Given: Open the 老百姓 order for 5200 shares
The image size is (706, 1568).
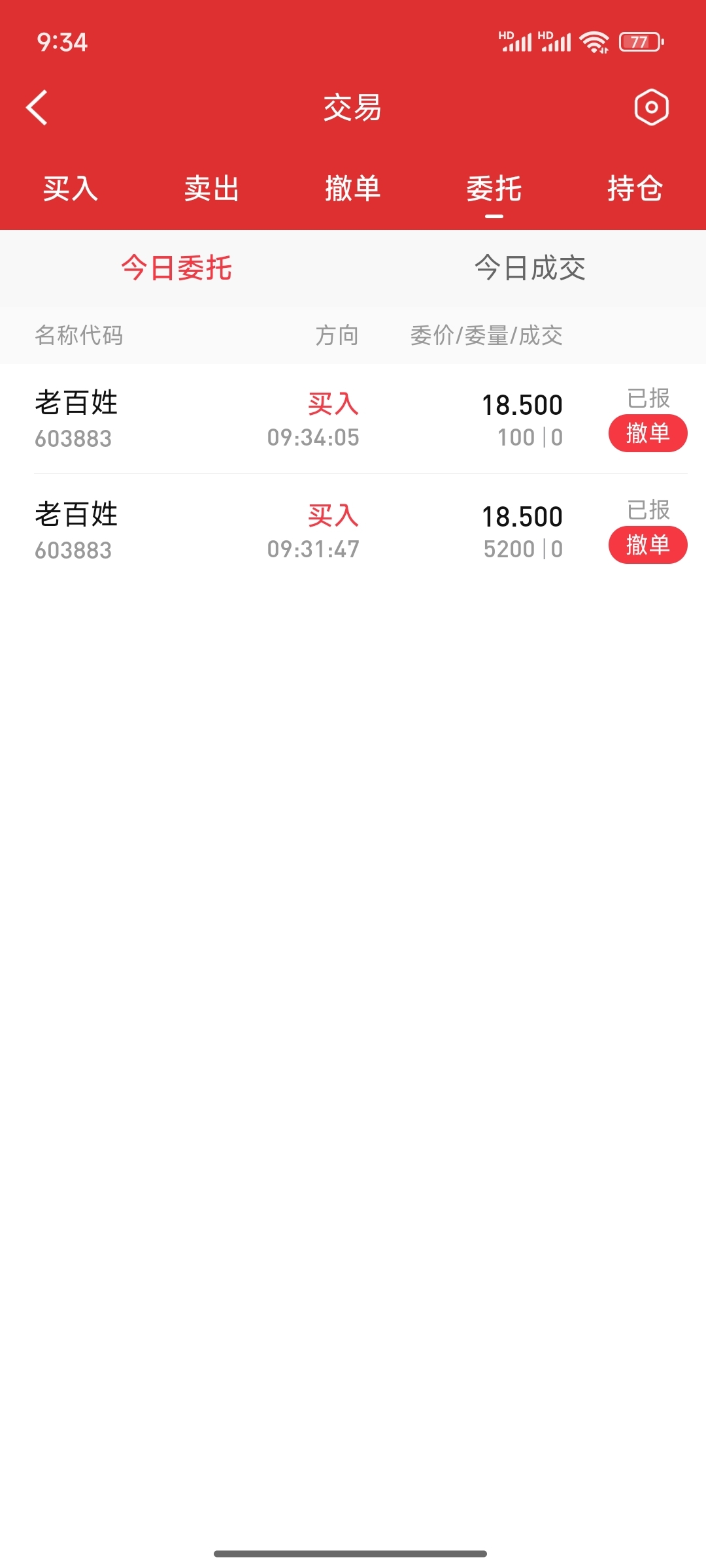Looking at the screenshot, I should point(353,530).
